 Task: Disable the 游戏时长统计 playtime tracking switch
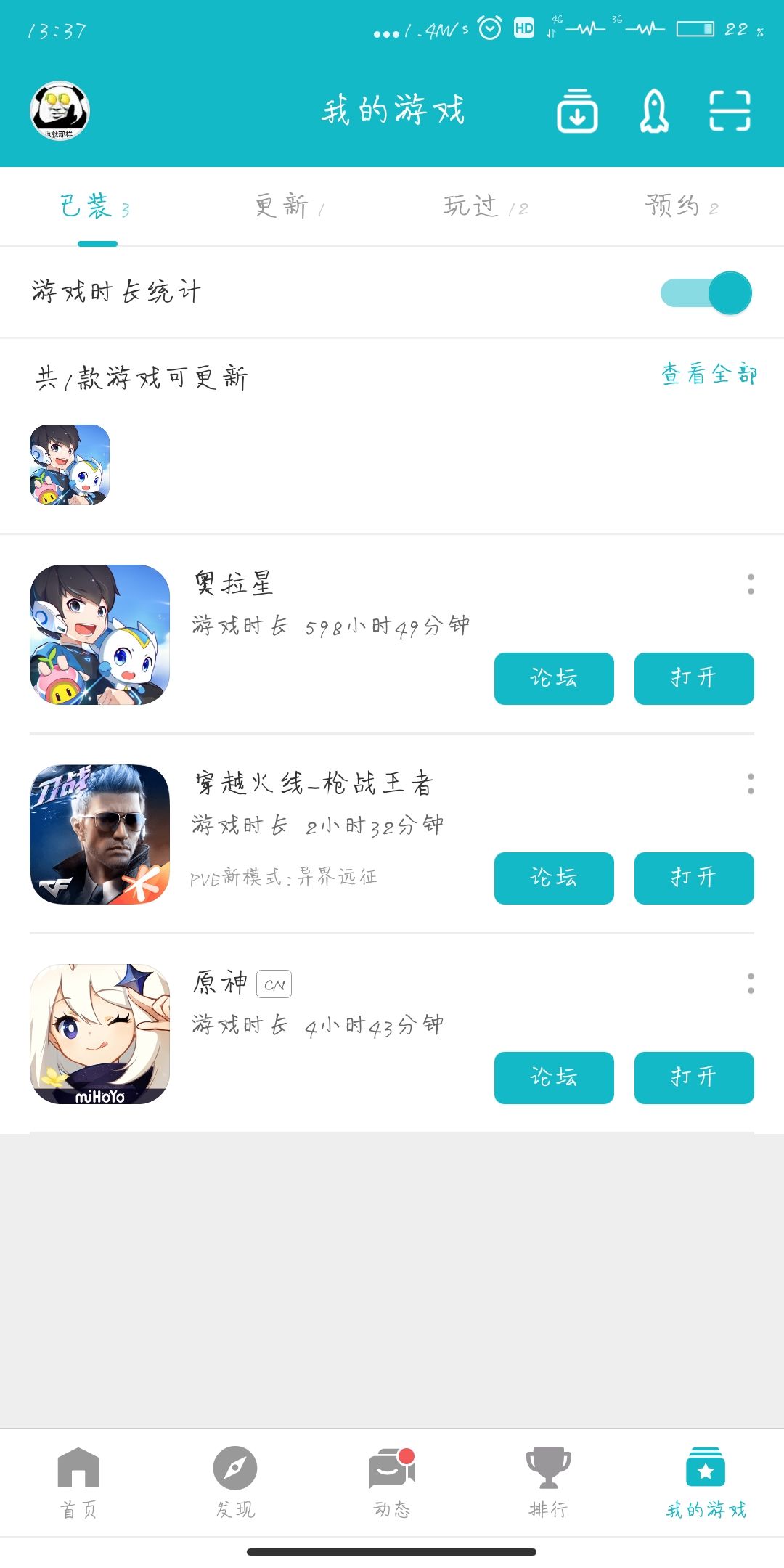click(706, 293)
